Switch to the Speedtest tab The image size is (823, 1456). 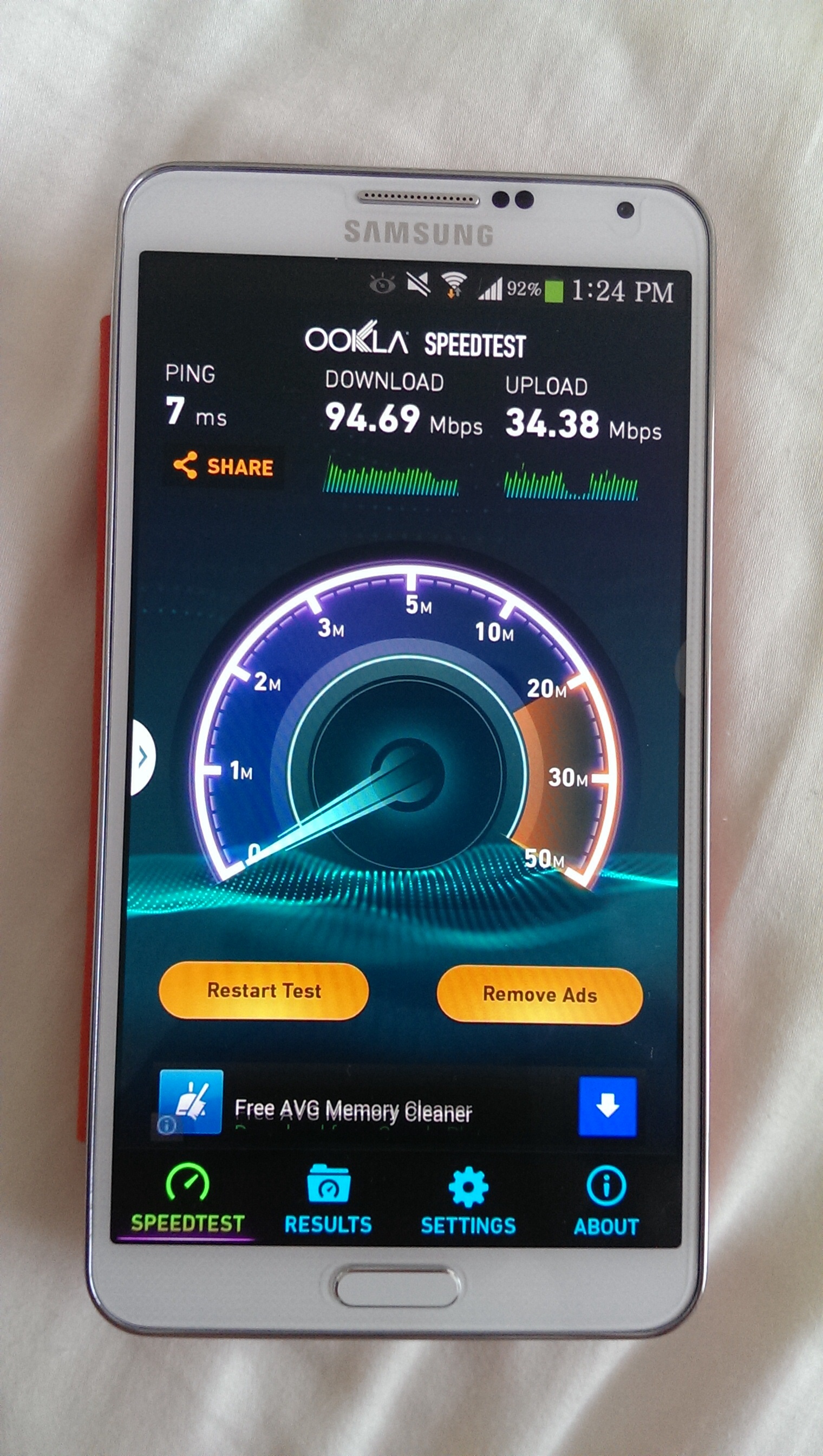point(187,1197)
